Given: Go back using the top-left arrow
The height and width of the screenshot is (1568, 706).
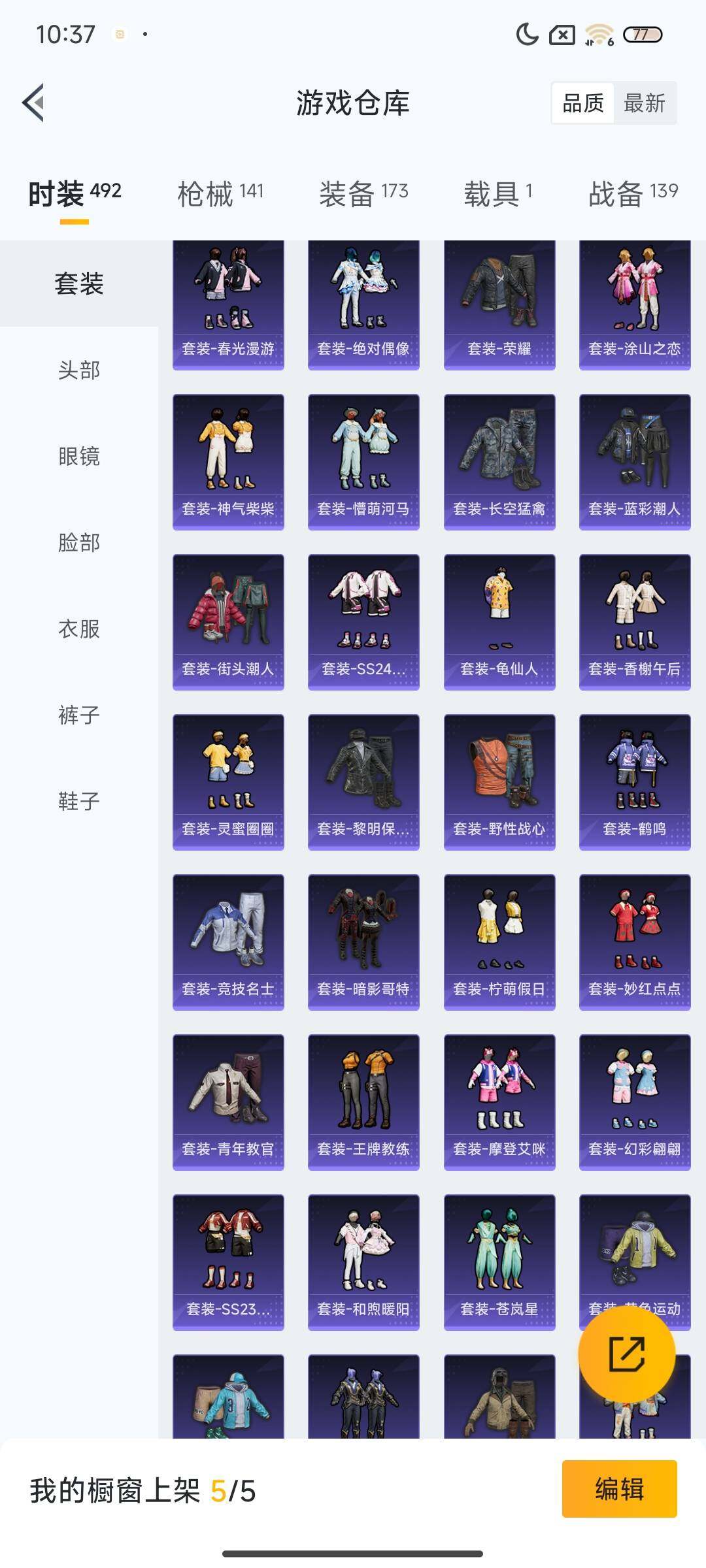Looking at the screenshot, I should pos(34,103).
